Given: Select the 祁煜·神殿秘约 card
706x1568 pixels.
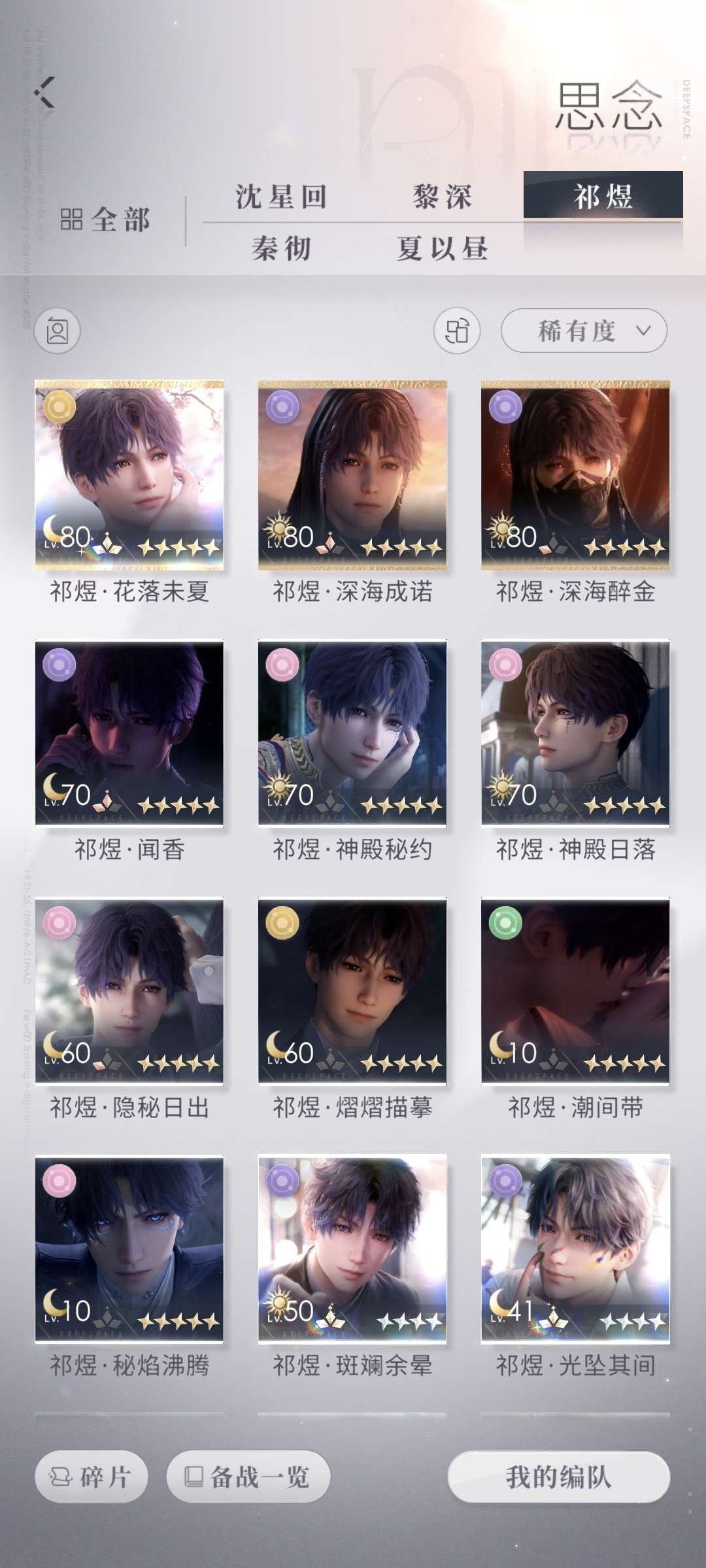Looking at the screenshot, I should (352, 733).
